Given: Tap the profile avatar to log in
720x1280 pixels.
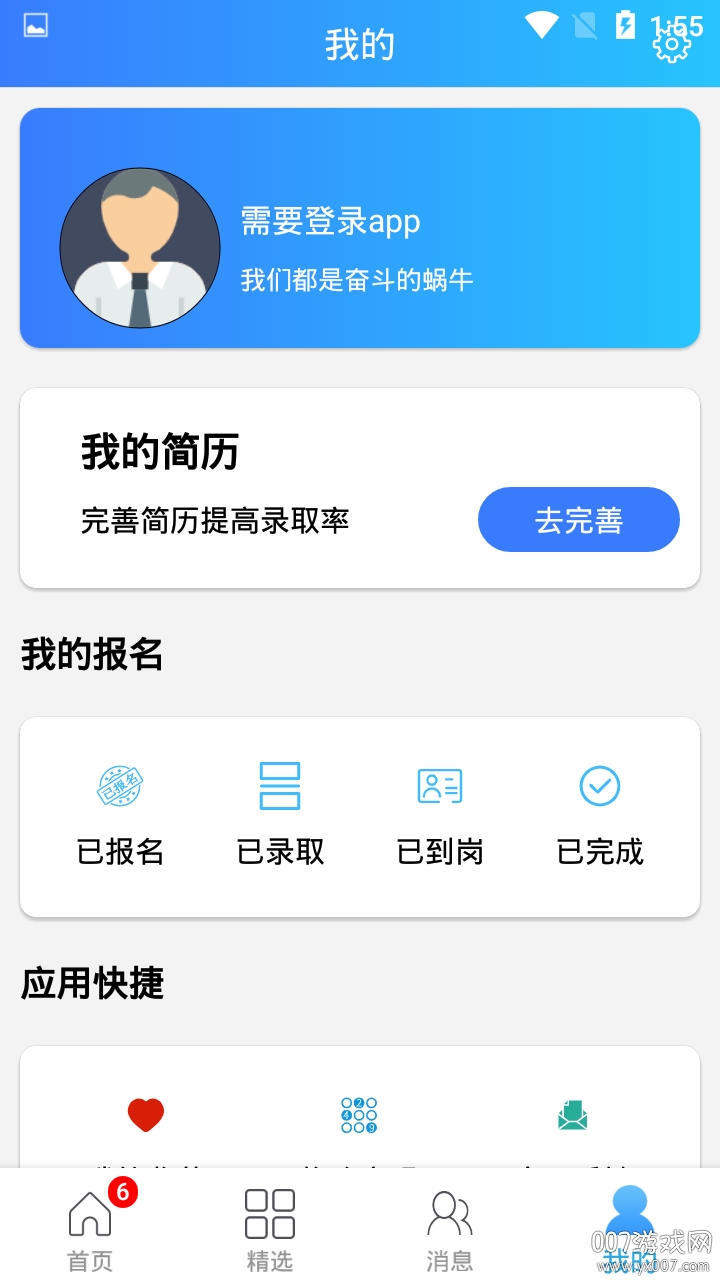Looking at the screenshot, I should [140, 248].
